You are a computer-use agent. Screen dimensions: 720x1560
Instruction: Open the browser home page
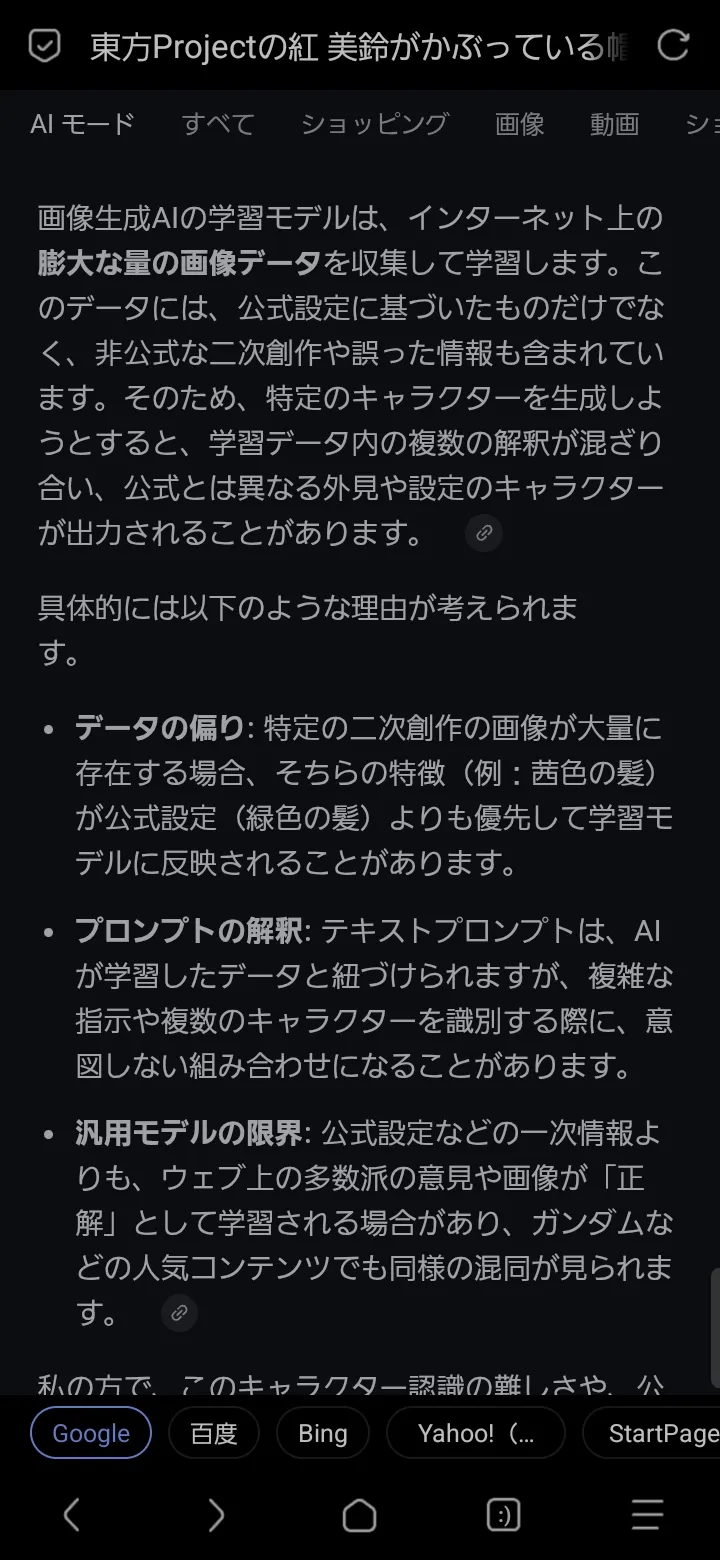tap(359, 1515)
